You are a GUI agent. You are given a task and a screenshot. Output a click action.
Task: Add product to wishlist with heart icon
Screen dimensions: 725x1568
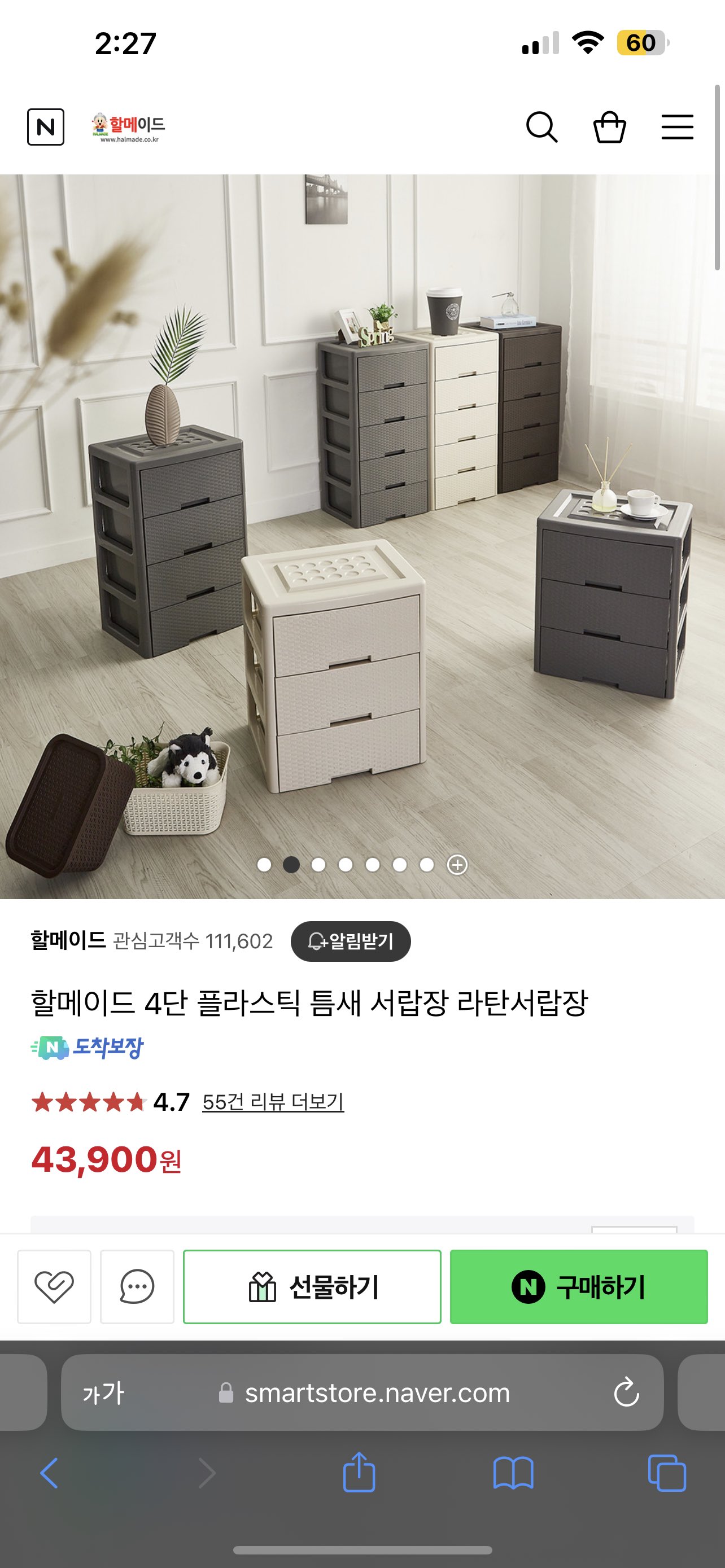[54, 1286]
